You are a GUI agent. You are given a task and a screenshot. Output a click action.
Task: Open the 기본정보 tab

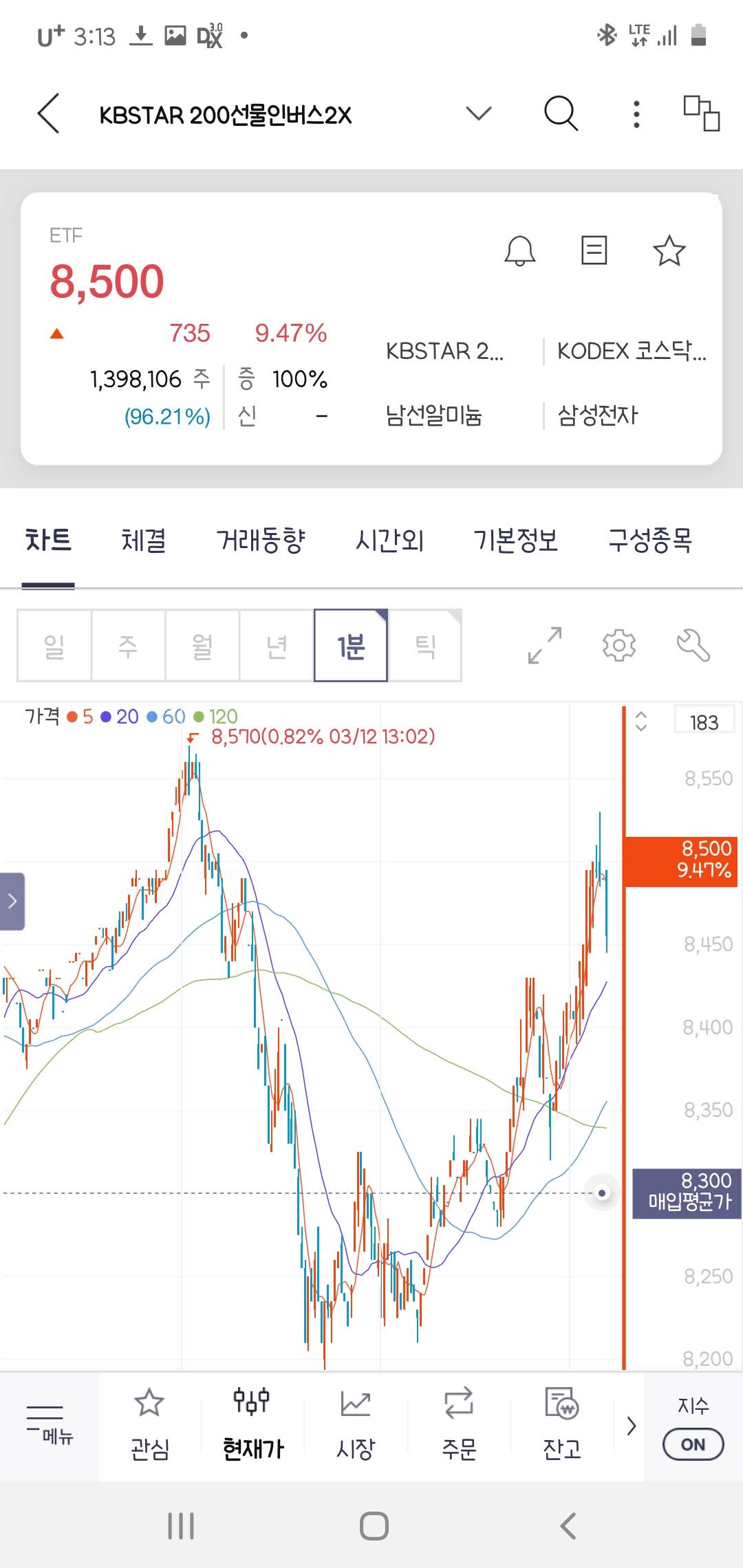point(515,541)
